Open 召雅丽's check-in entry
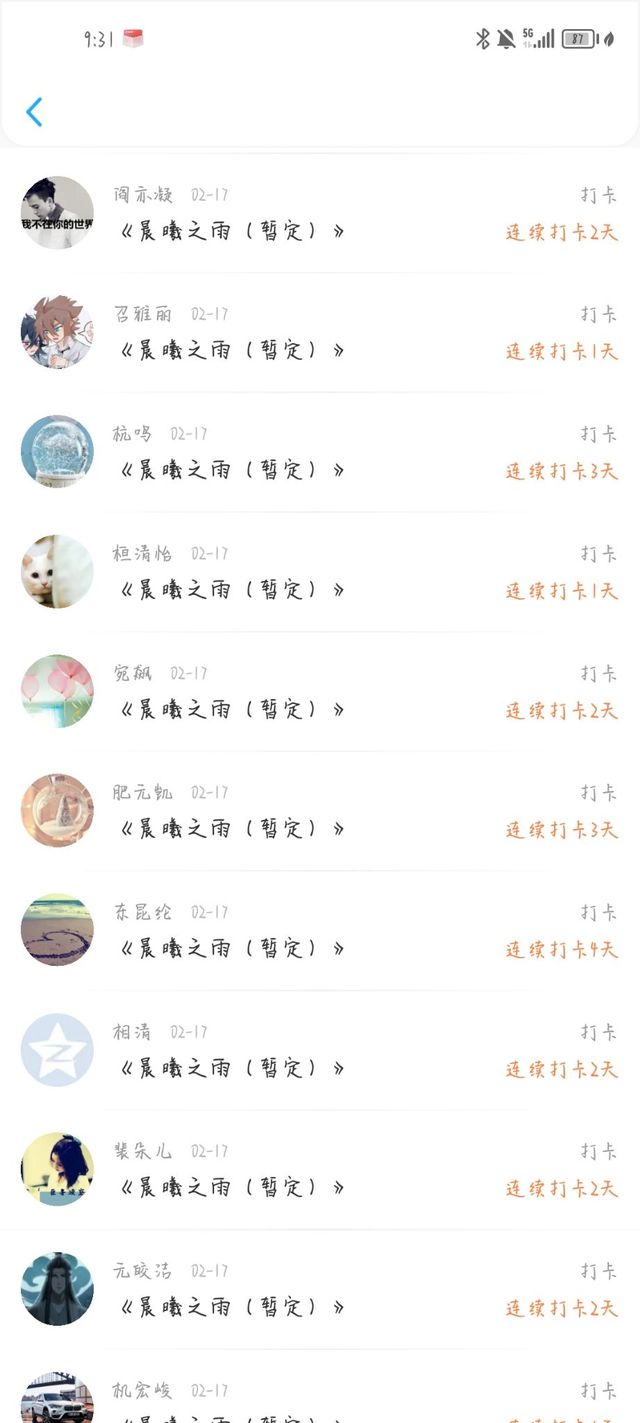 [x=320, y=333]
